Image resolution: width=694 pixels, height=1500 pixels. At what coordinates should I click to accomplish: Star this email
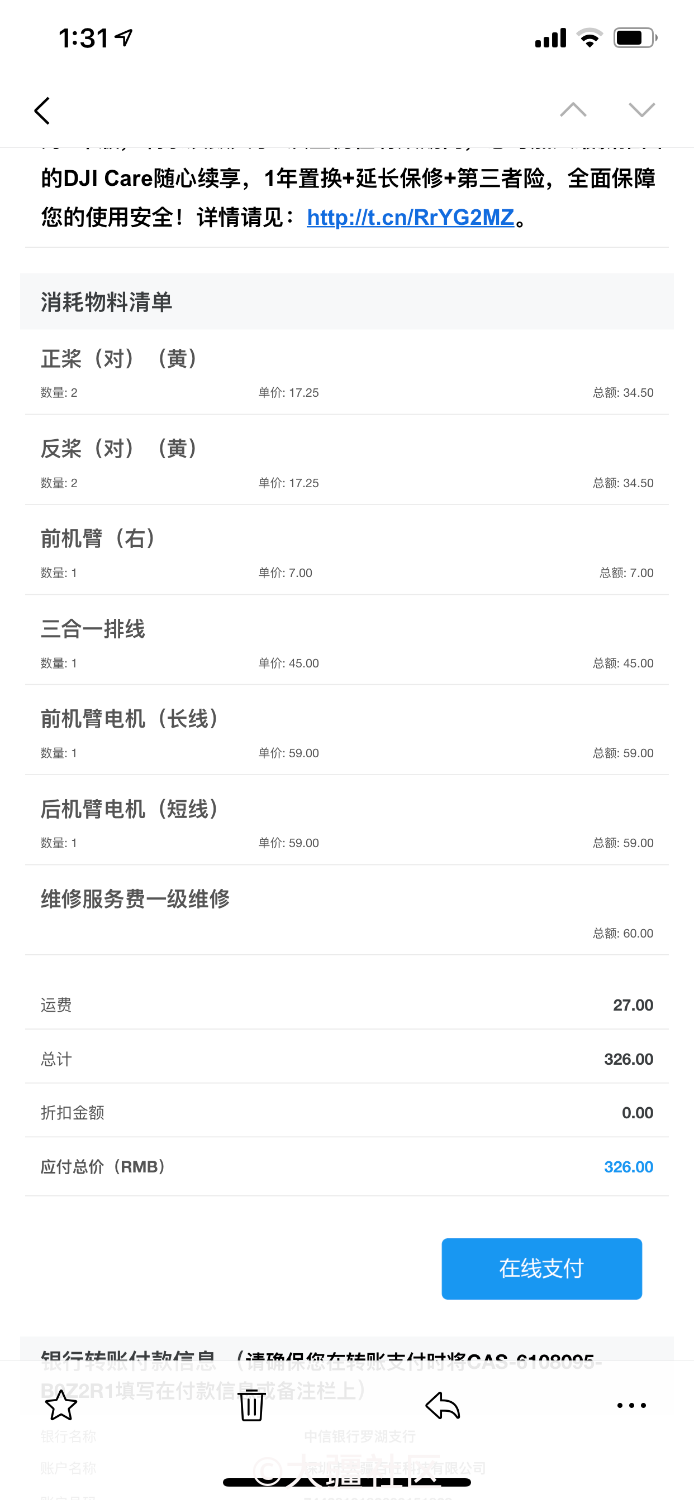(x=61, y=1406)
